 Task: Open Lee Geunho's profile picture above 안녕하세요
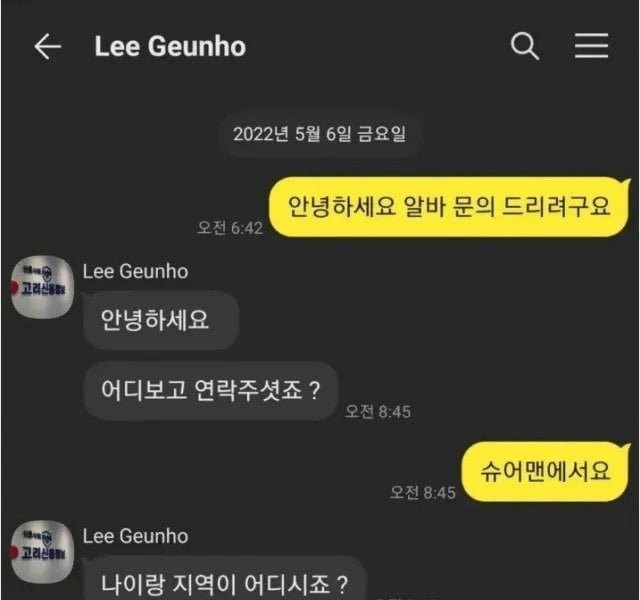pyautogui.click(x=41, y=288)
